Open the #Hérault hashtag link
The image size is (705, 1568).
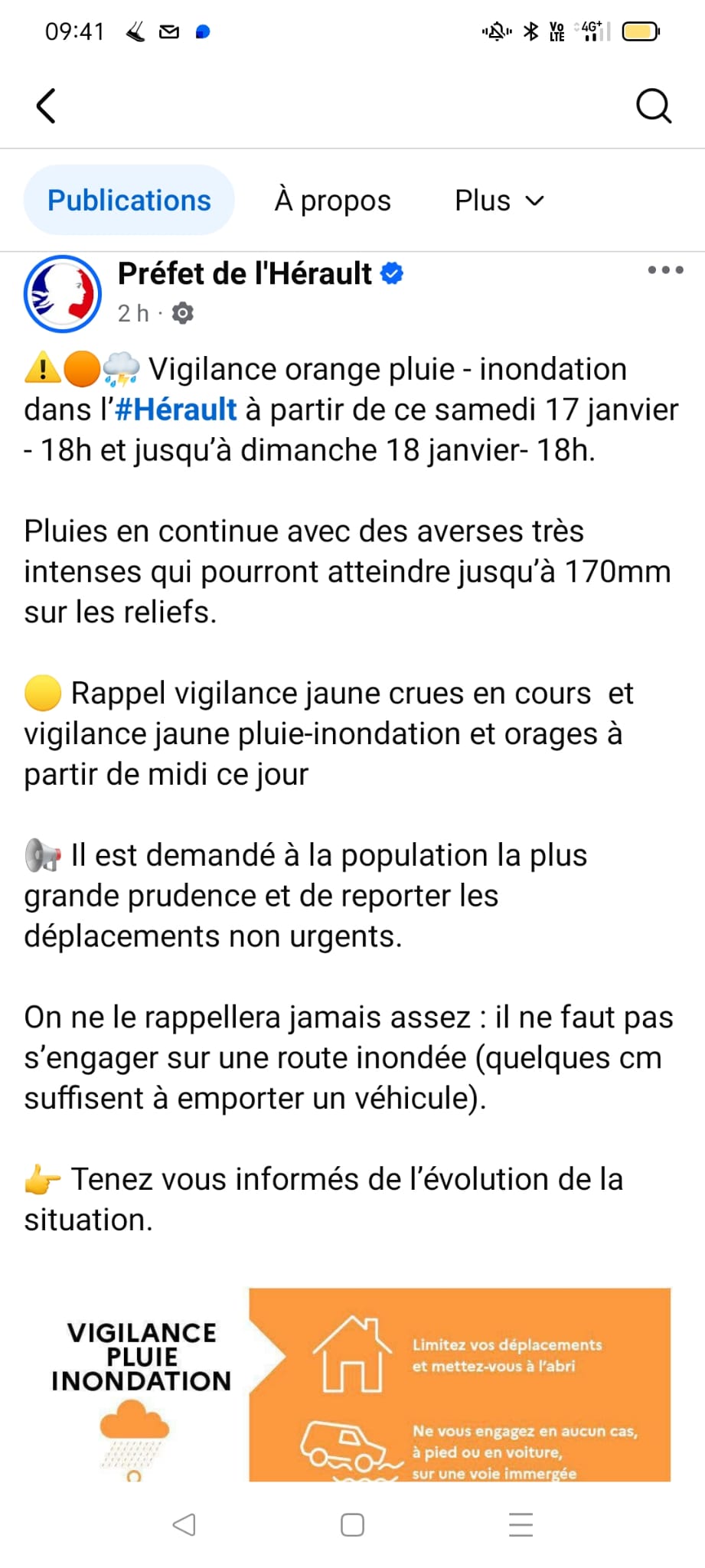click(x=175, y=410)
